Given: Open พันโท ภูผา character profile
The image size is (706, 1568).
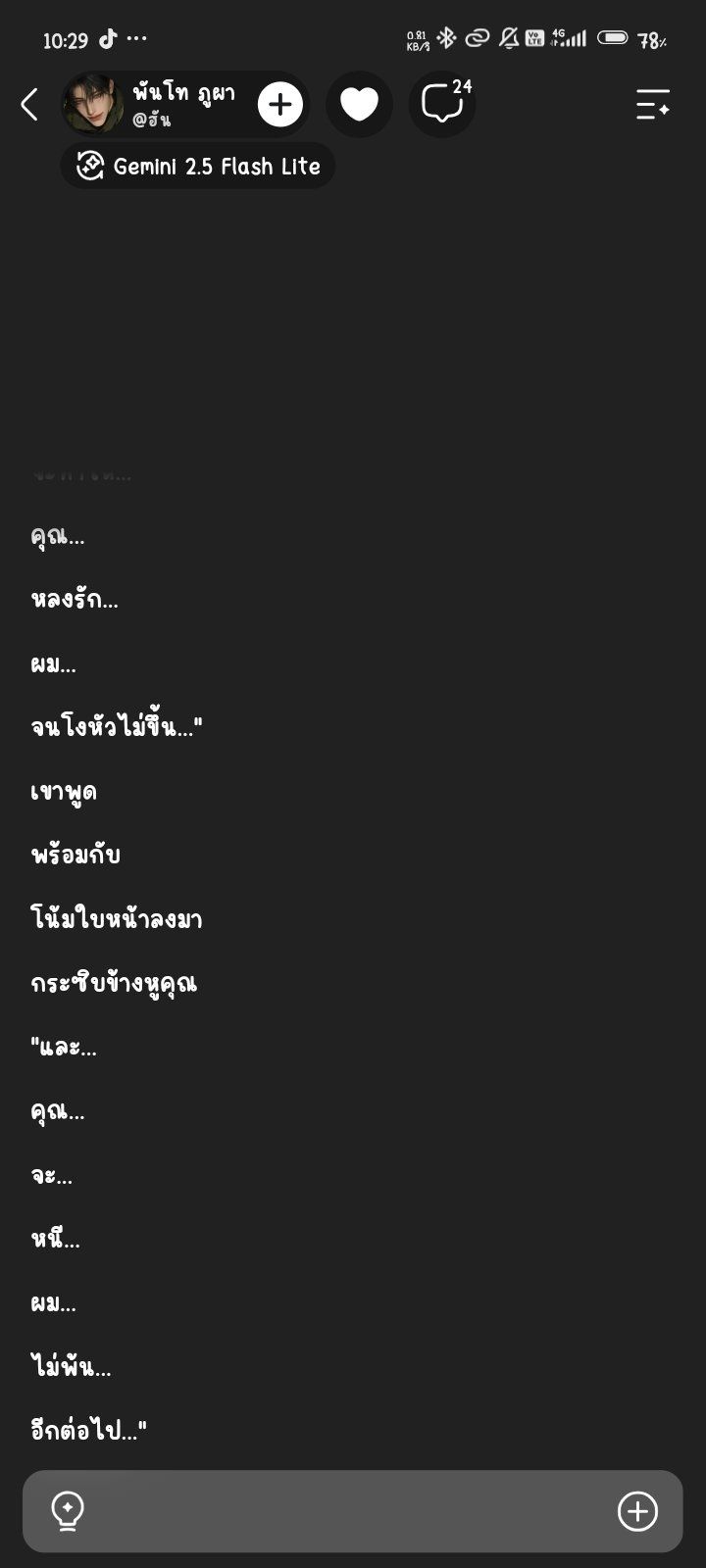Looking at the screenshot, I should pos(154,104).
